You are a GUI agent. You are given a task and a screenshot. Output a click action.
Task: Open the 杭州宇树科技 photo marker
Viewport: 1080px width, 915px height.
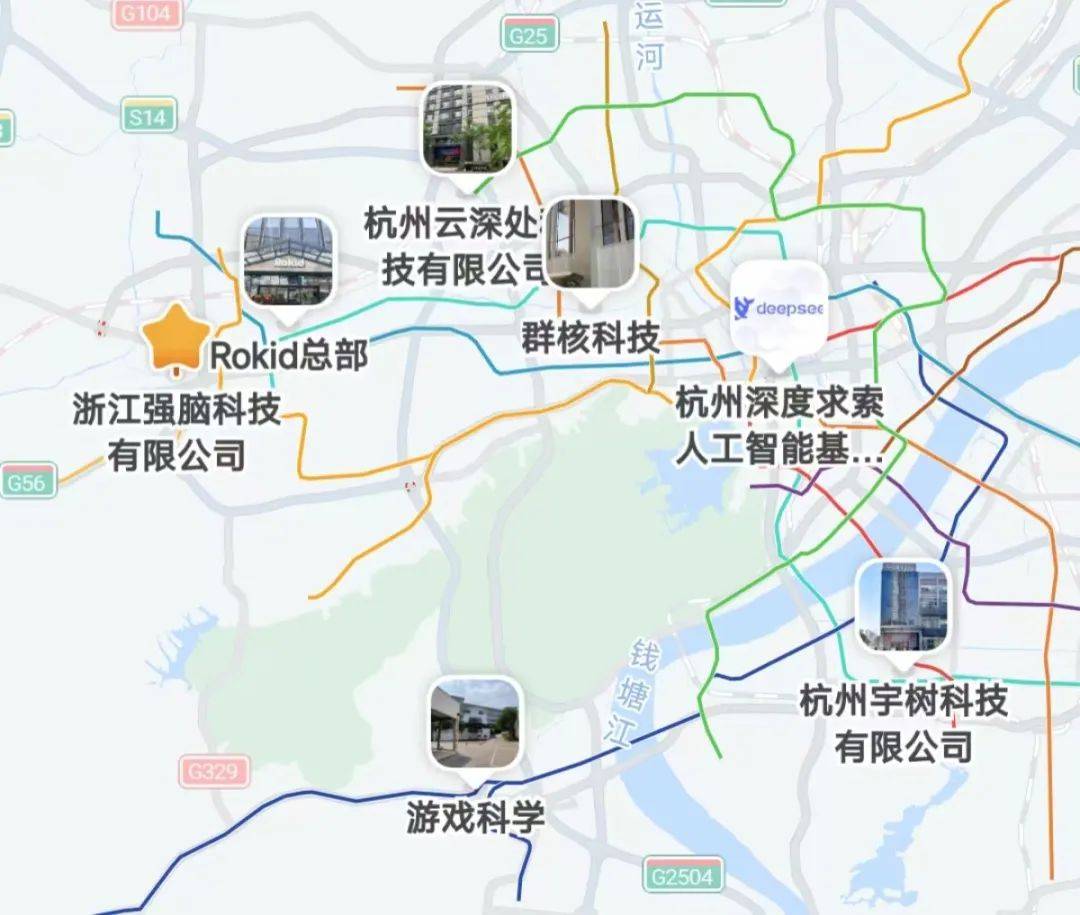click(903, 606)
